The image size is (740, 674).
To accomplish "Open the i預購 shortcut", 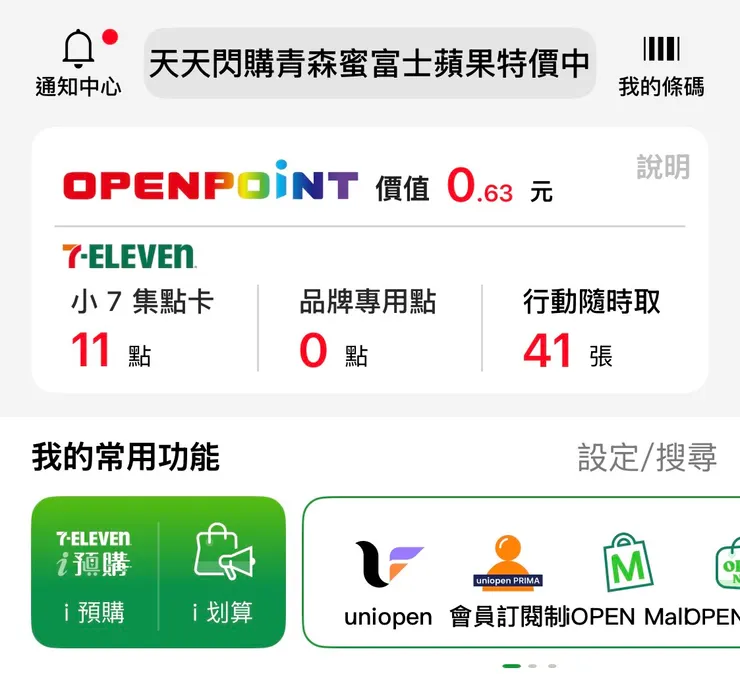I will (94, 573).
